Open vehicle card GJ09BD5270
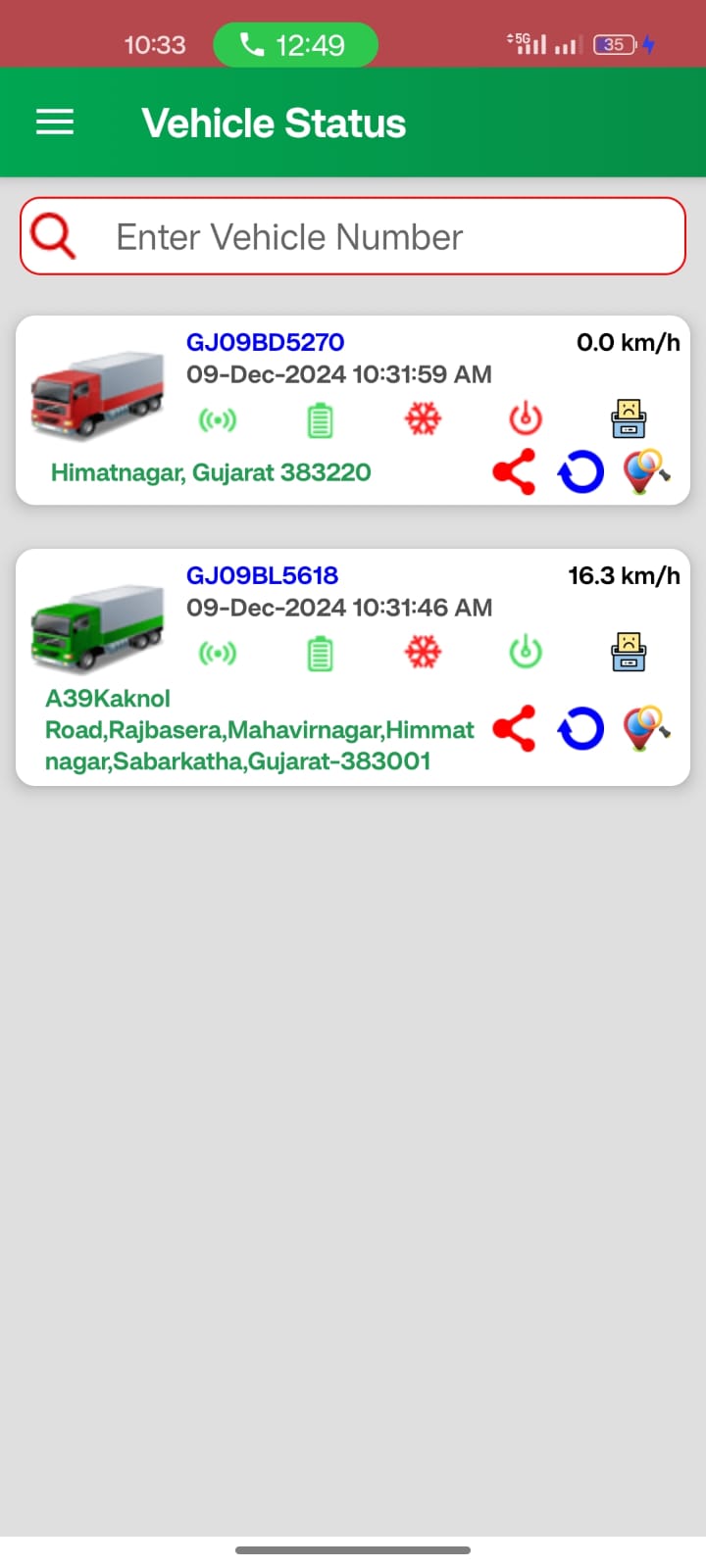This screenshot has width=706, height=1568. pyautogui.click(x=265, y=342)
